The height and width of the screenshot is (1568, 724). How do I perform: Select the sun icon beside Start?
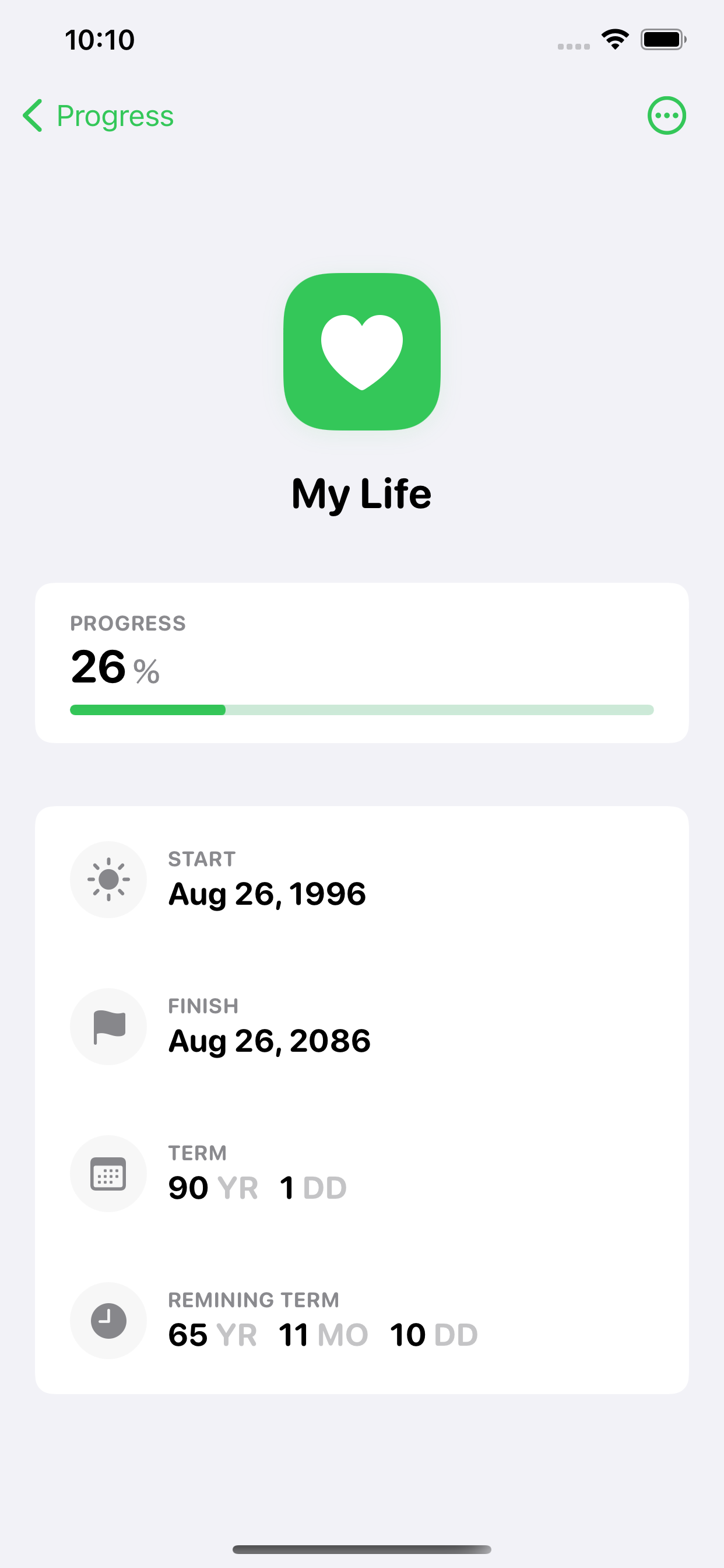pos(108,879)
